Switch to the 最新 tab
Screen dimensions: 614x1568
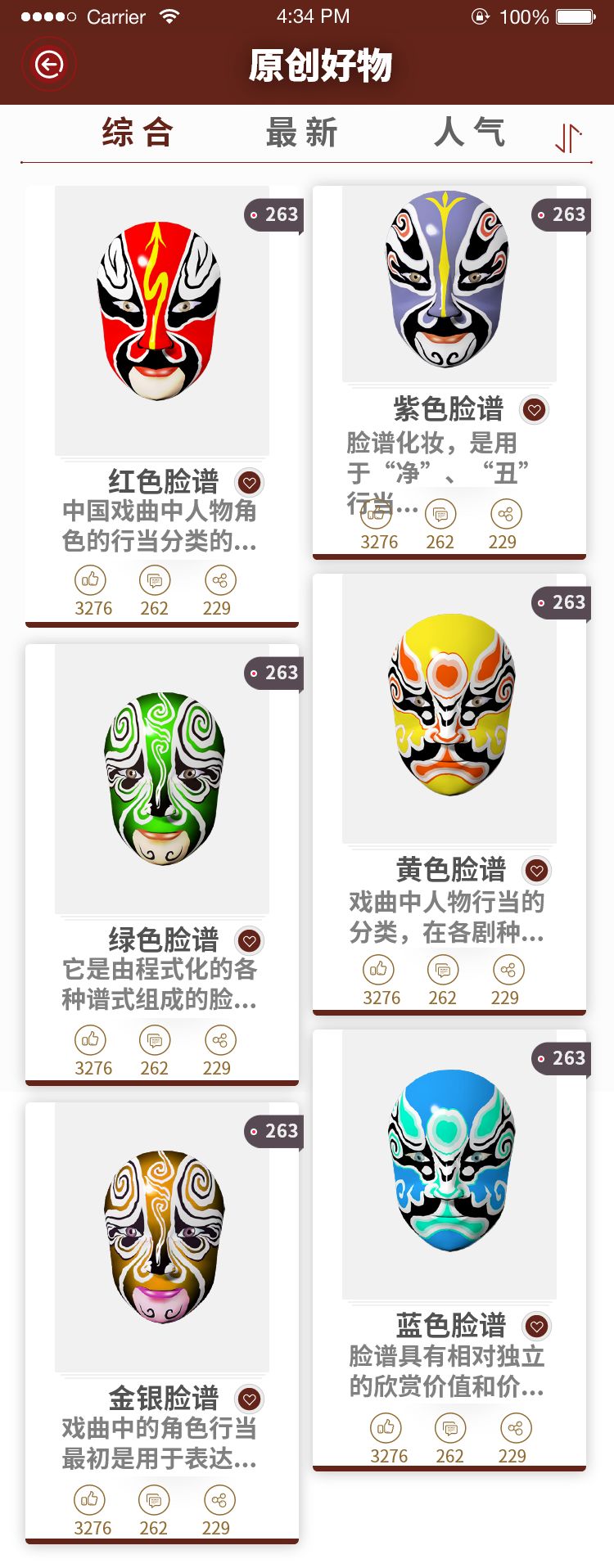302,133
